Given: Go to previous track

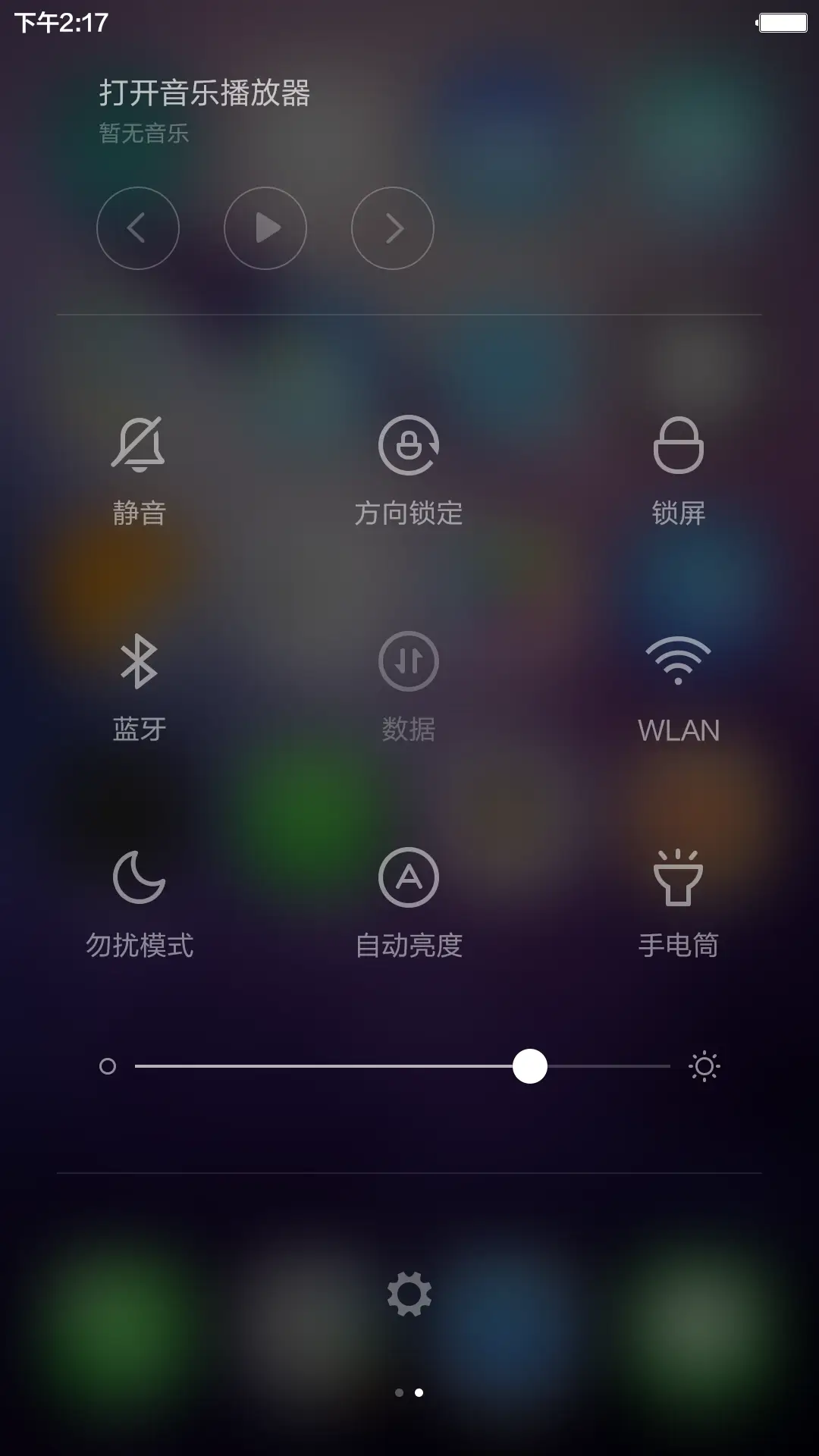Looking at the screenshot, I should pos(138,228).
